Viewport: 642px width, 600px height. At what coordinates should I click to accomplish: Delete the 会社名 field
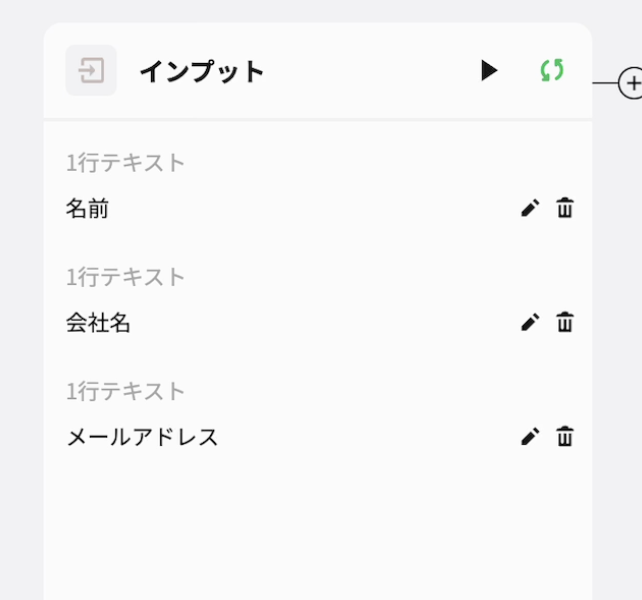coord(565,322)
